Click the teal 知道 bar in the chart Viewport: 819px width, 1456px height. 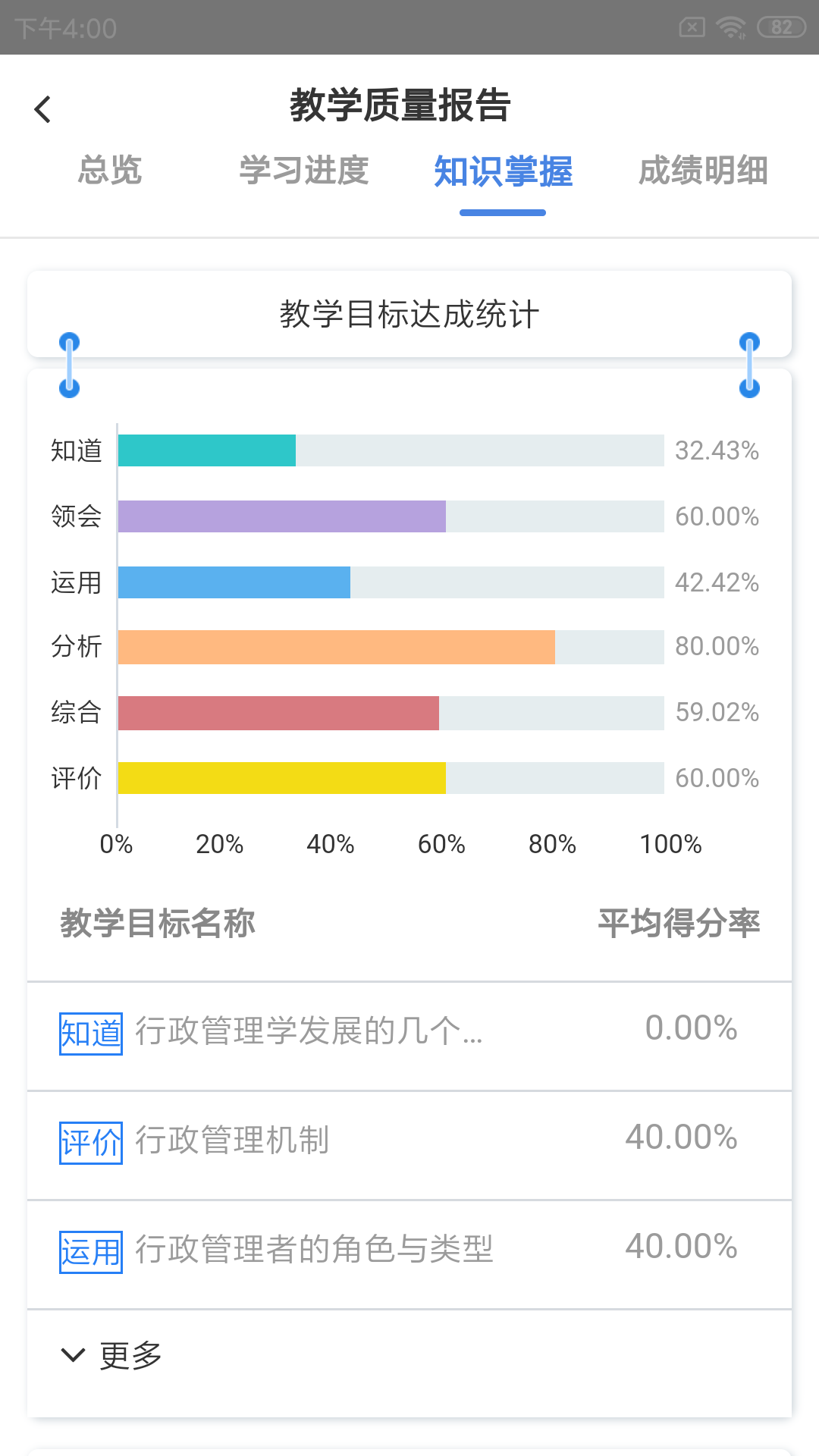click(x=205, y=449)
